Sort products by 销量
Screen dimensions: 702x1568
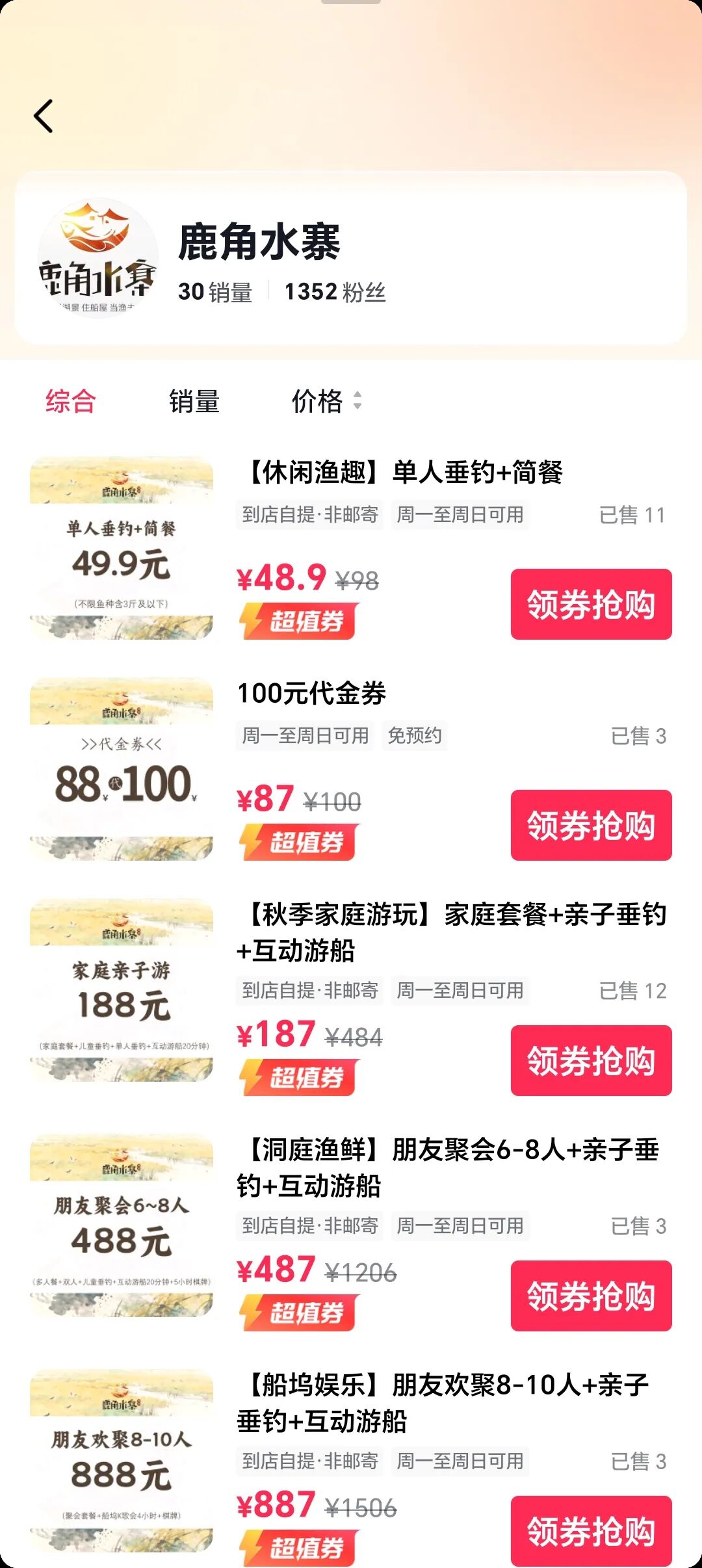pyautogui.click(x=194, y=400)
